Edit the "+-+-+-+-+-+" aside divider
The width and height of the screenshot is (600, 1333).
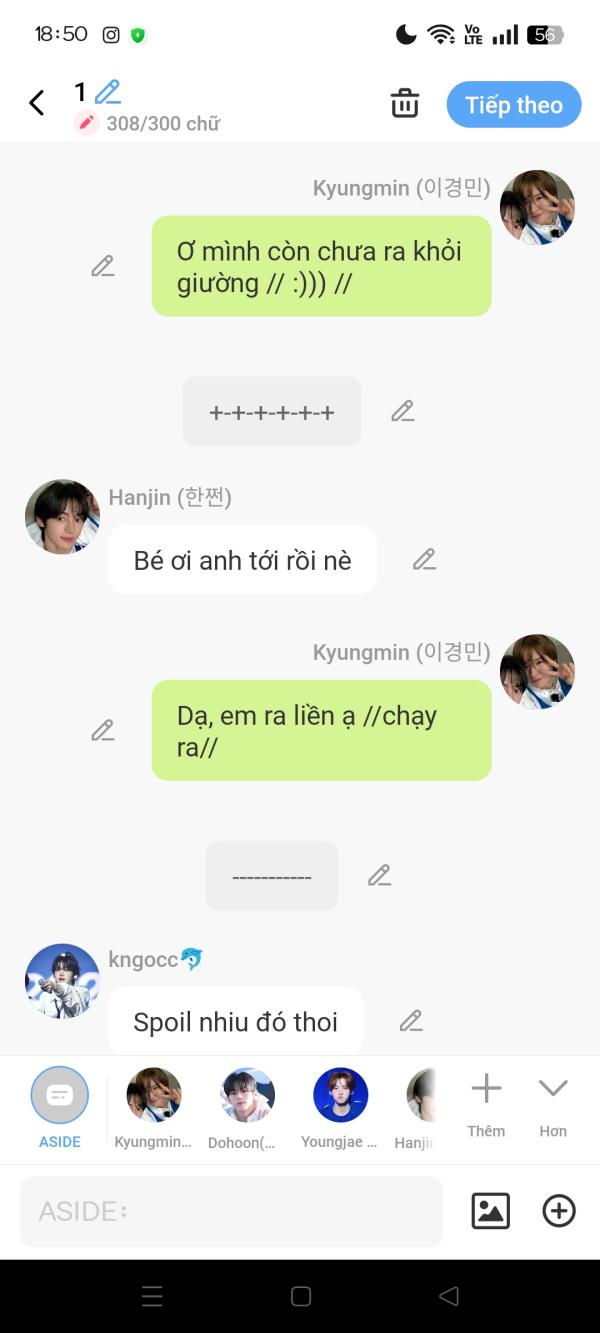(x=402, y=411)
